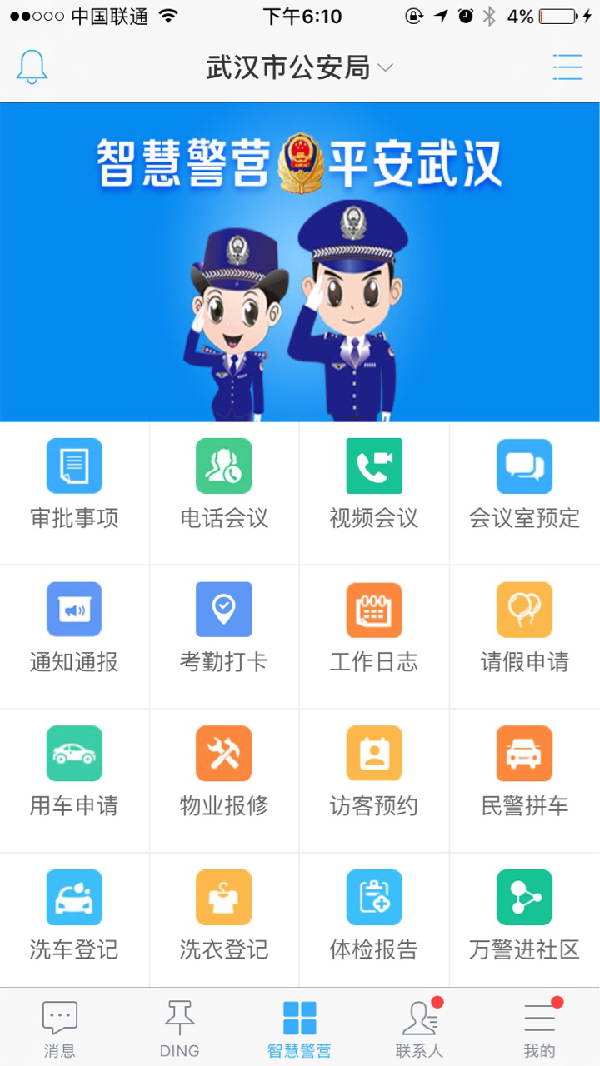Expand the 武汉市公安局 organization dropdown

point(299,68)
